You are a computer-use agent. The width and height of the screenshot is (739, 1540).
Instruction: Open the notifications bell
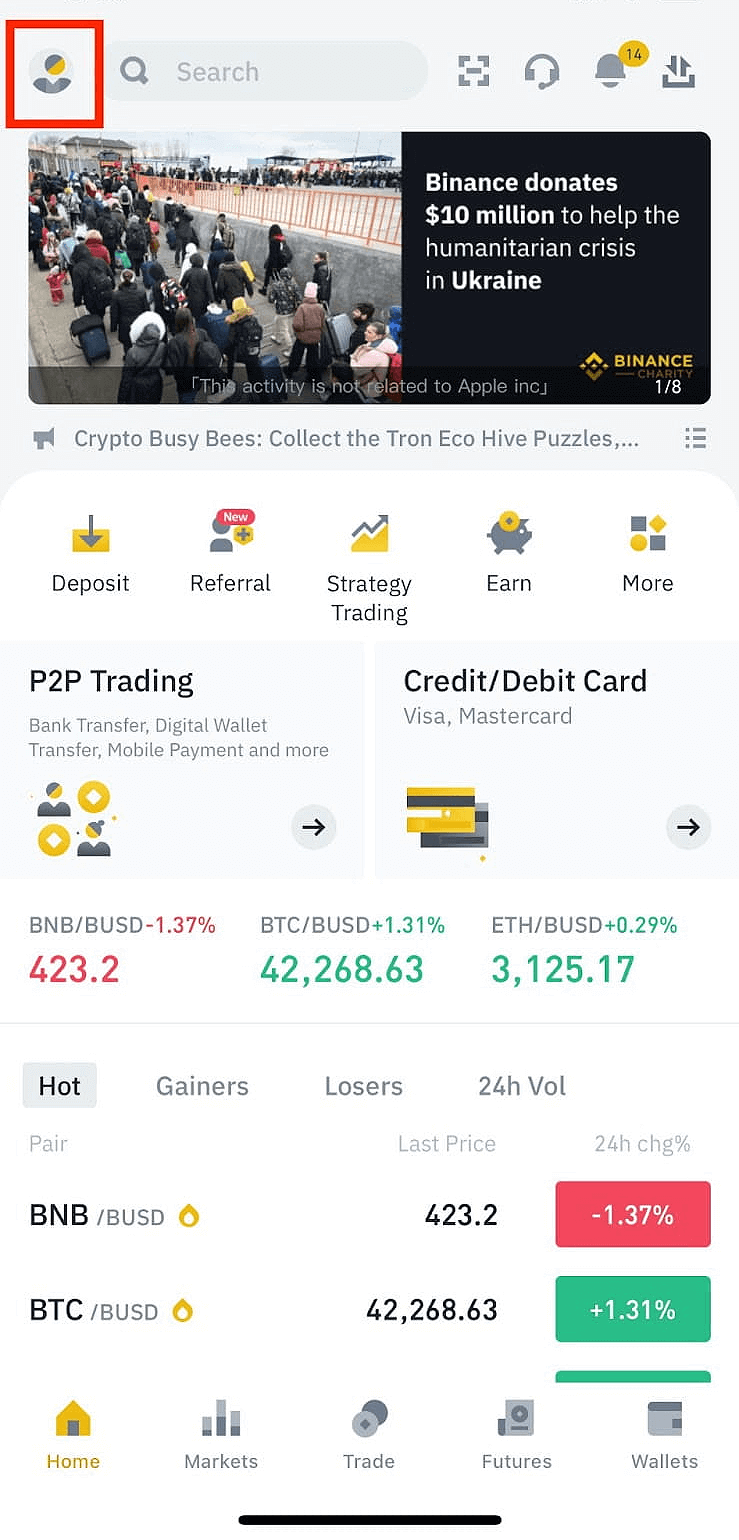click(x=611, y=70)
